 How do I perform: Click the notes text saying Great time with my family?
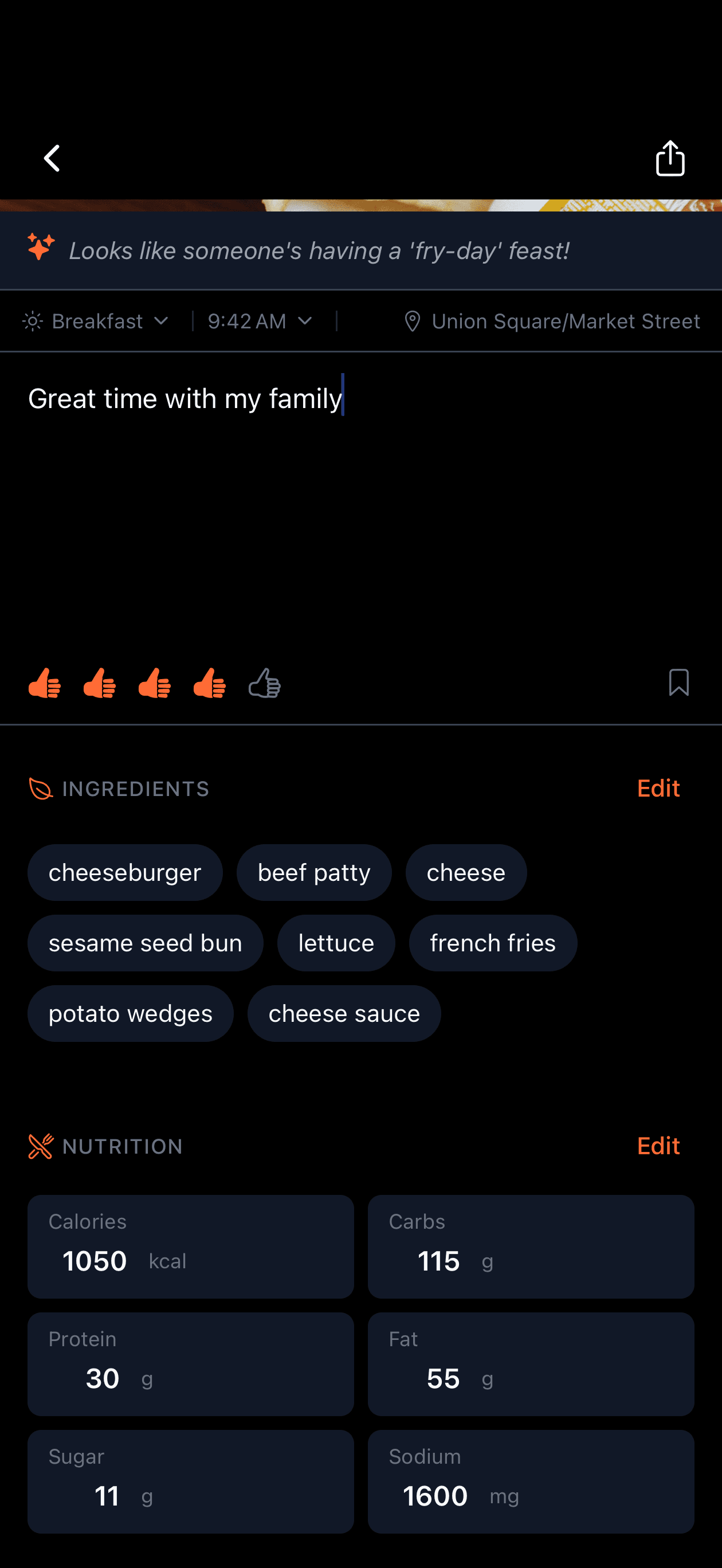pyautogui.click(x=185, y=398)
